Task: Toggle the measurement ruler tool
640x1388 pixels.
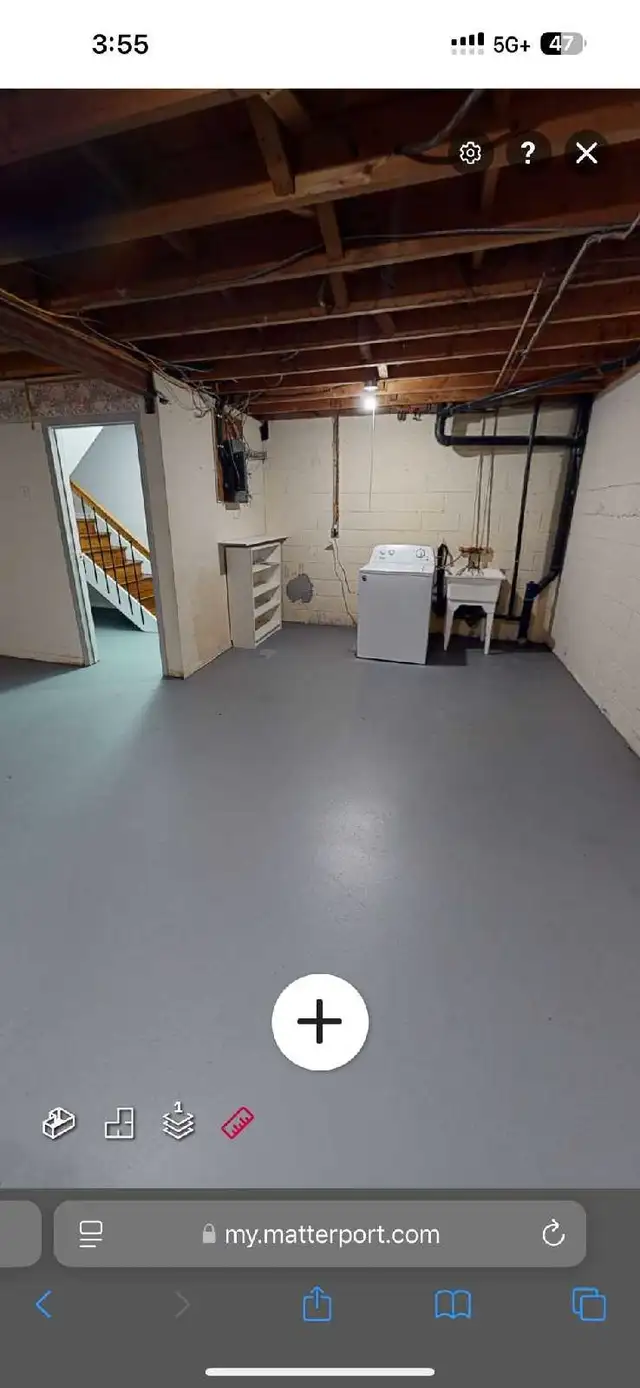Action: (x=237, y=1123)
